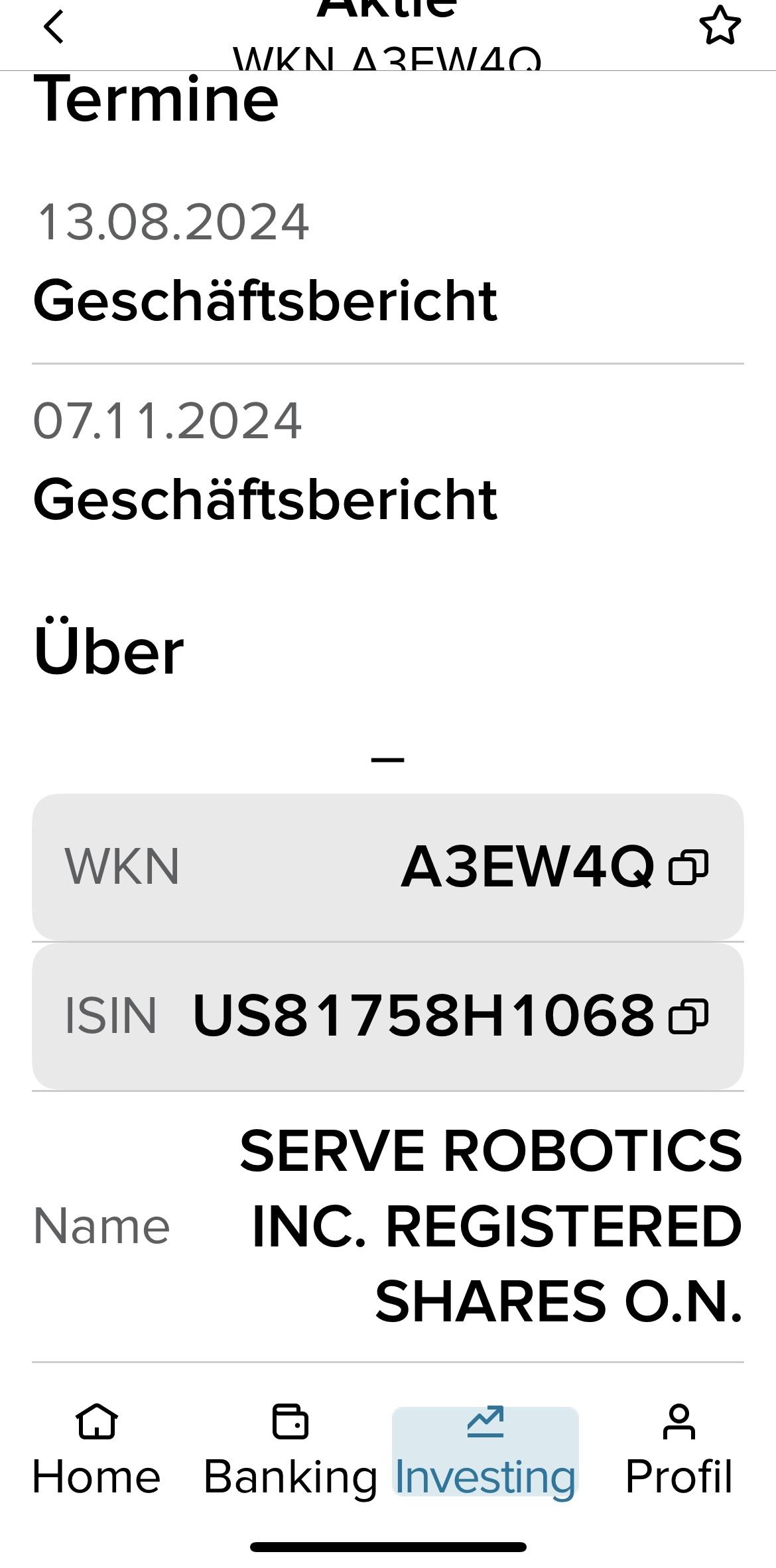
Task: Switch to the Home tab
Action: (x=97, y=1452)
